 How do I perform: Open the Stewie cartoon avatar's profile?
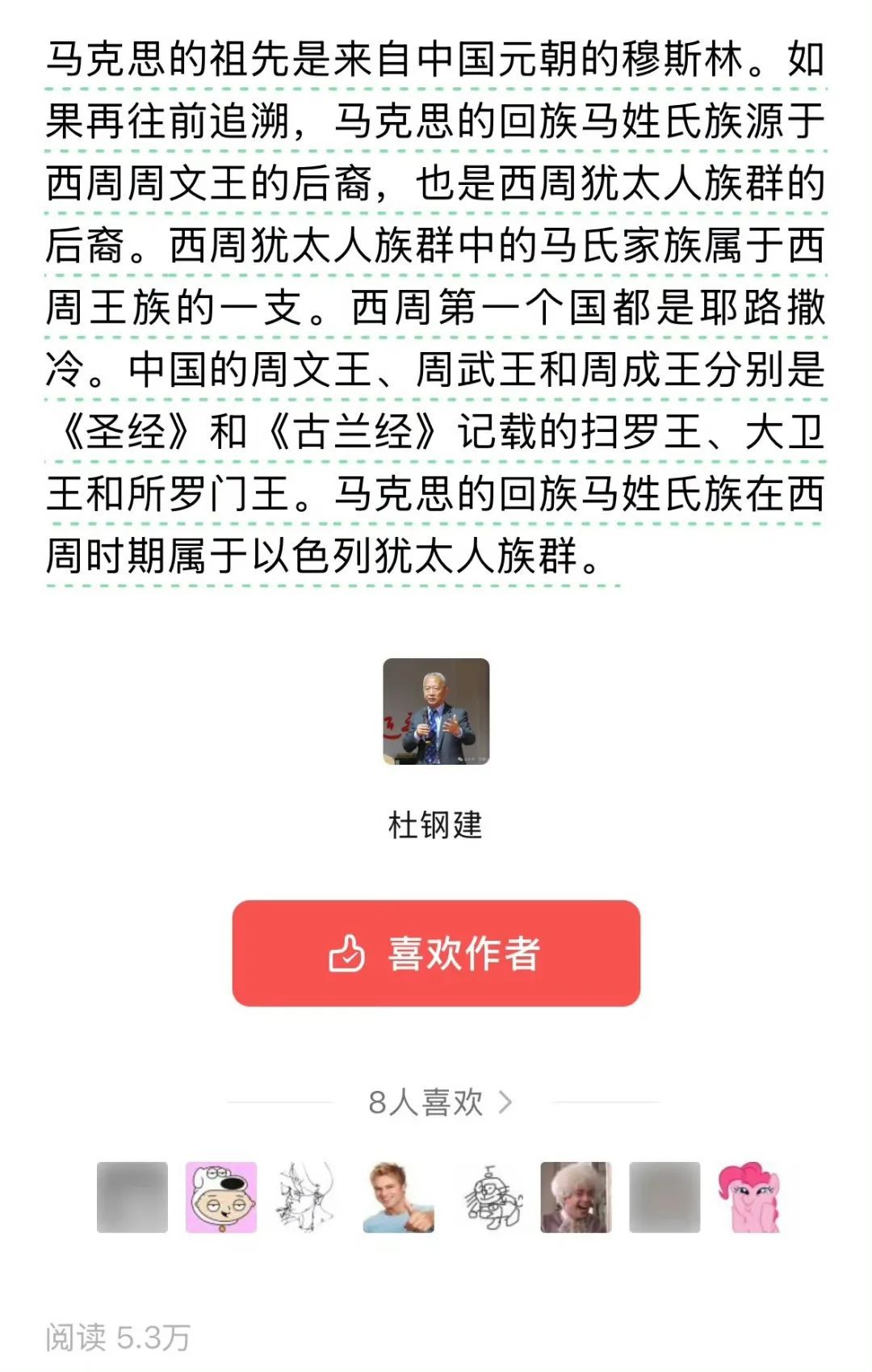point(221,1197)
